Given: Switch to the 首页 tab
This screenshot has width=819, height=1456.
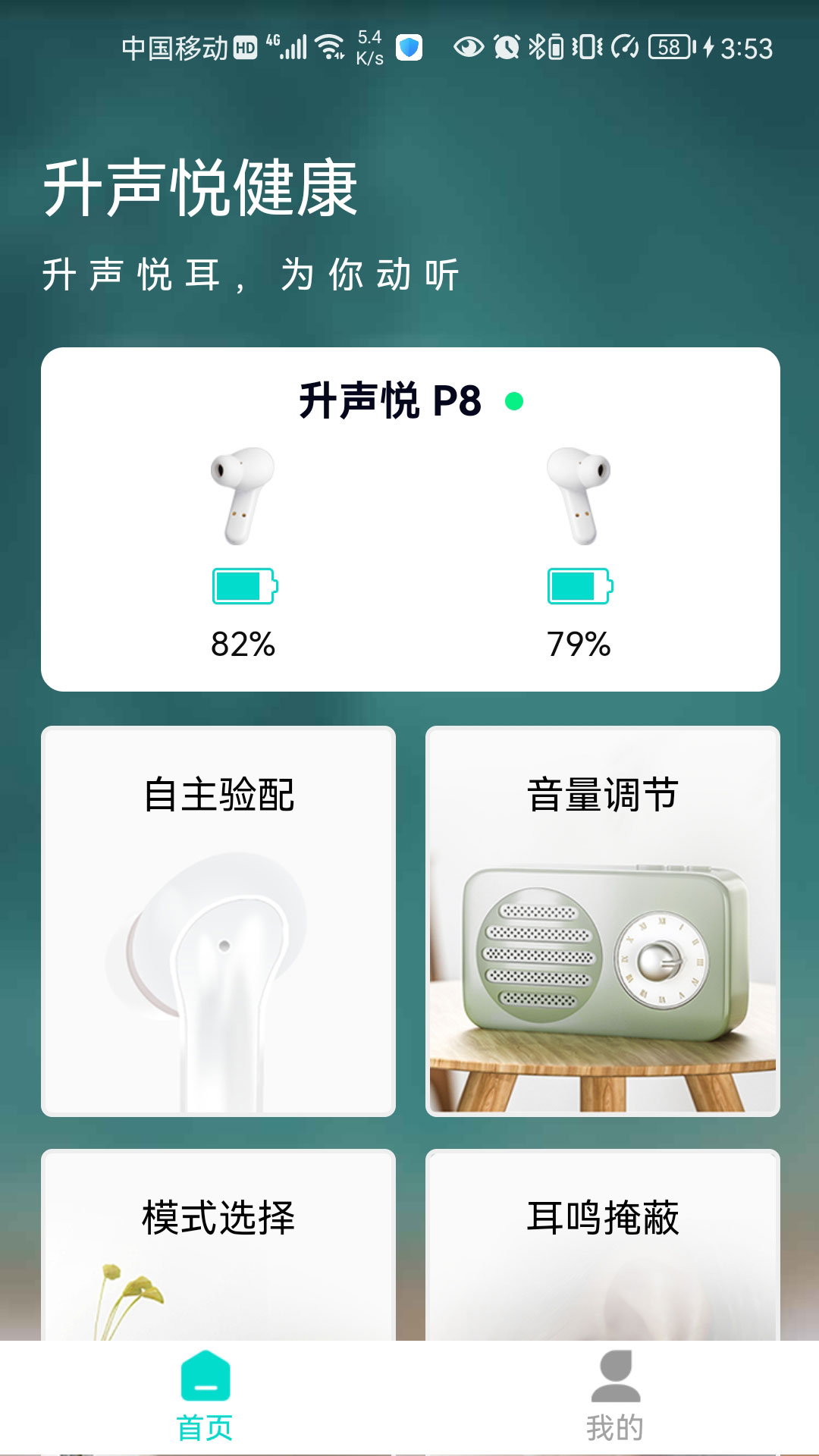Looking at the screenshot, I should [205, 1397].
